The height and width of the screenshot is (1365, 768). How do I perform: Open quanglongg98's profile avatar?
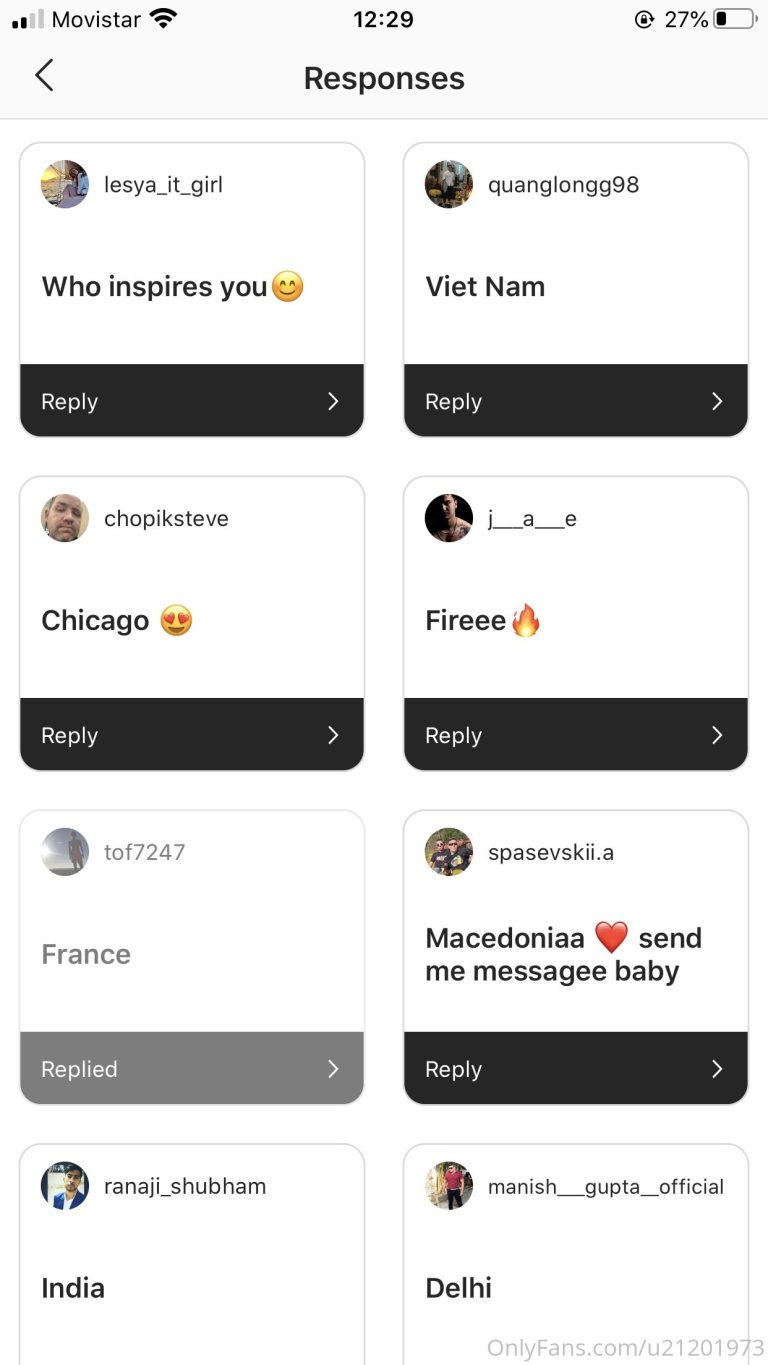click(449, 184)
